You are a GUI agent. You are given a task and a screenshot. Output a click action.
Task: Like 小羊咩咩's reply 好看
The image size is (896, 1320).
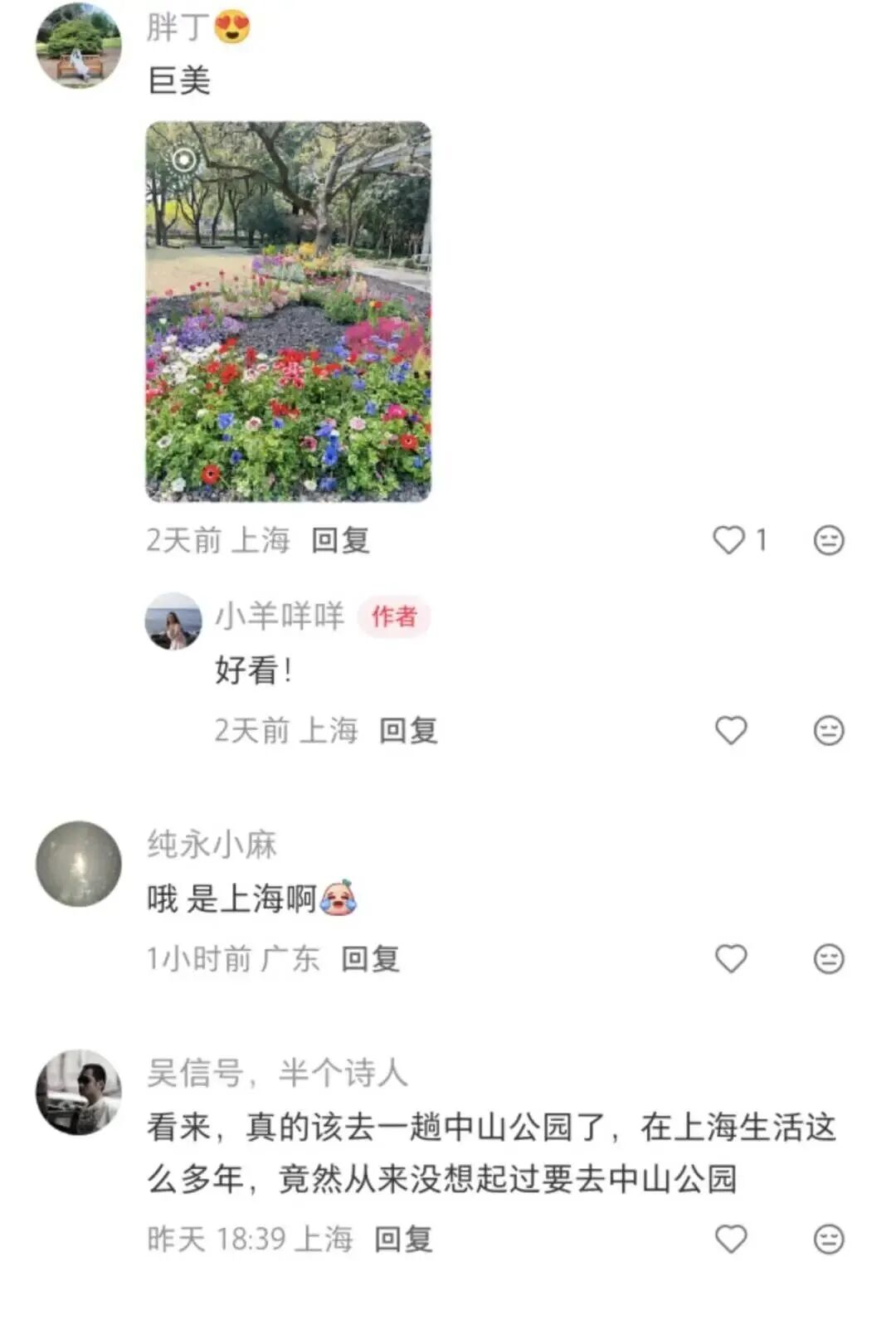[x=730, y=730]
